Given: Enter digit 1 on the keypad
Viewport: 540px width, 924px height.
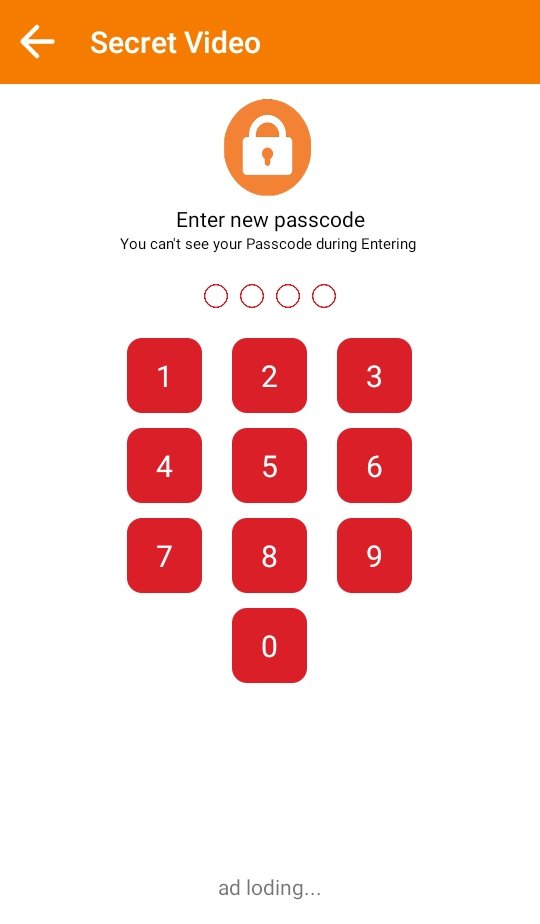Looking at the screenshot, I should click(x=164, y=375).
